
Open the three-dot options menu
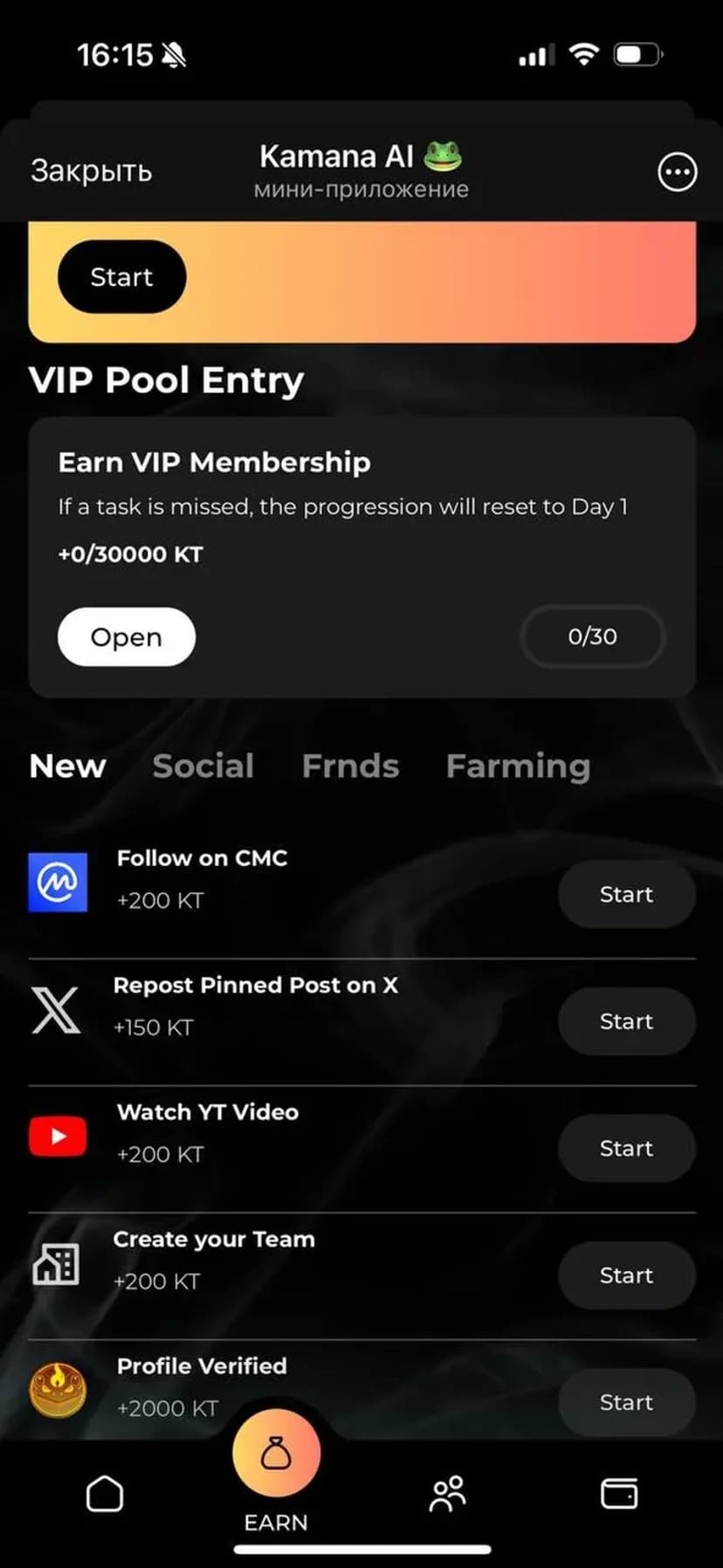coord(677,172)
